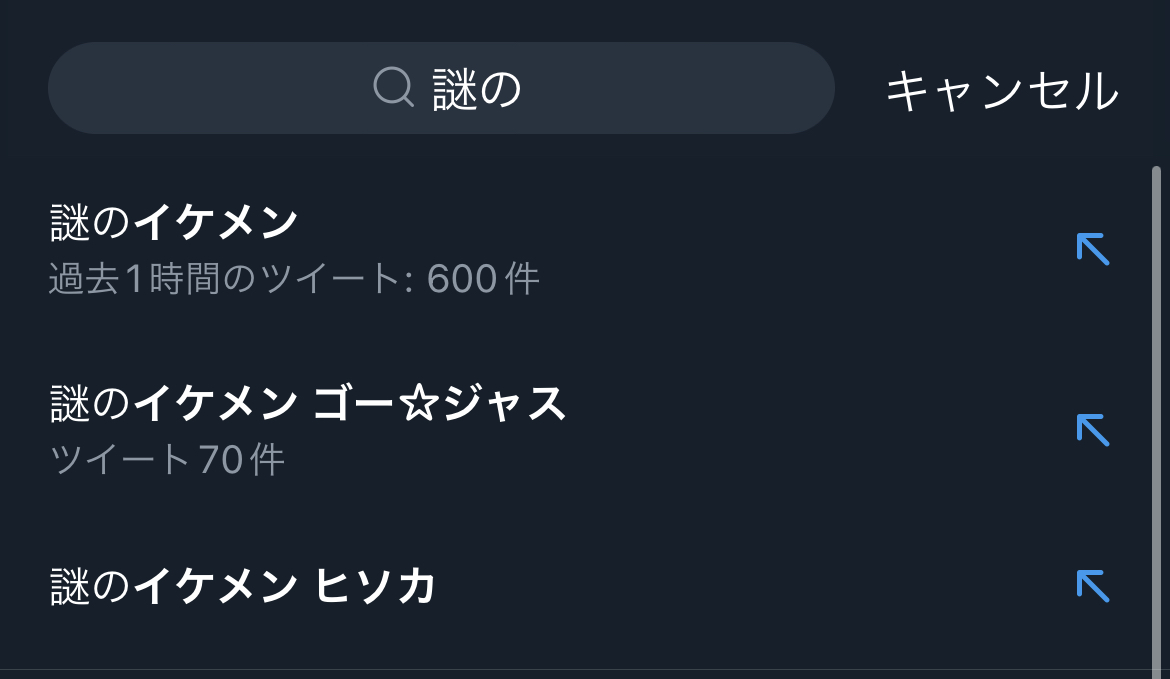Cancel the search with キャンセル
1170x679 pixels.
pos(1002,91)
